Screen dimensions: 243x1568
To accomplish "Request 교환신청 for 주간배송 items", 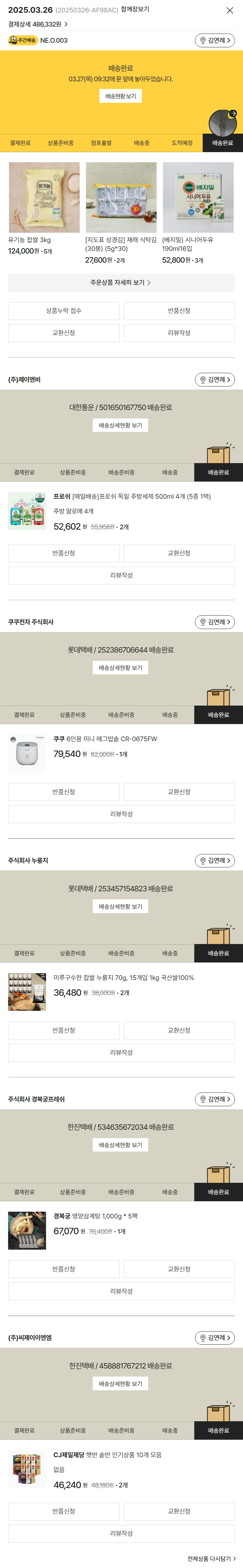I will [63, 333].
